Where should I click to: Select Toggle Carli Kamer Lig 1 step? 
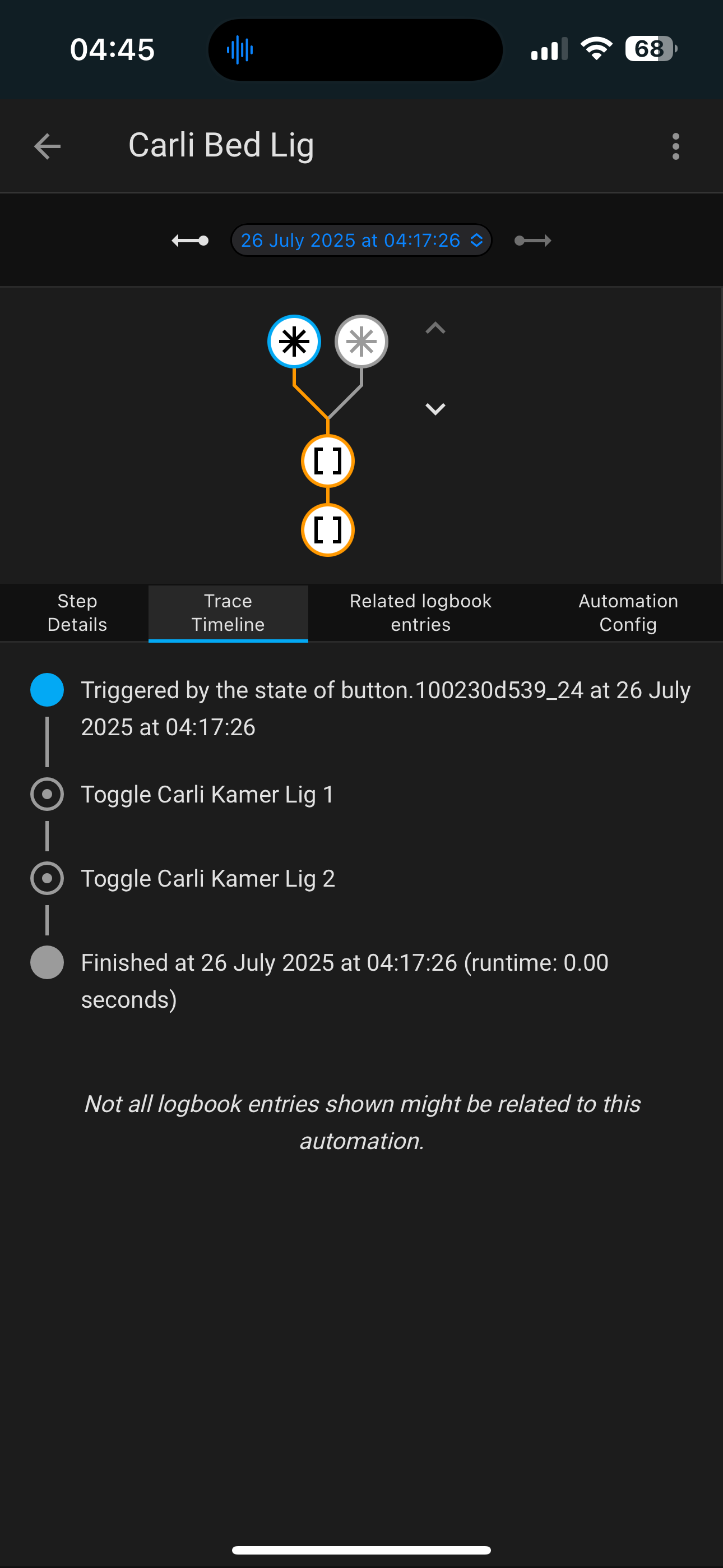pyautogui.click(x=207, y=794)
